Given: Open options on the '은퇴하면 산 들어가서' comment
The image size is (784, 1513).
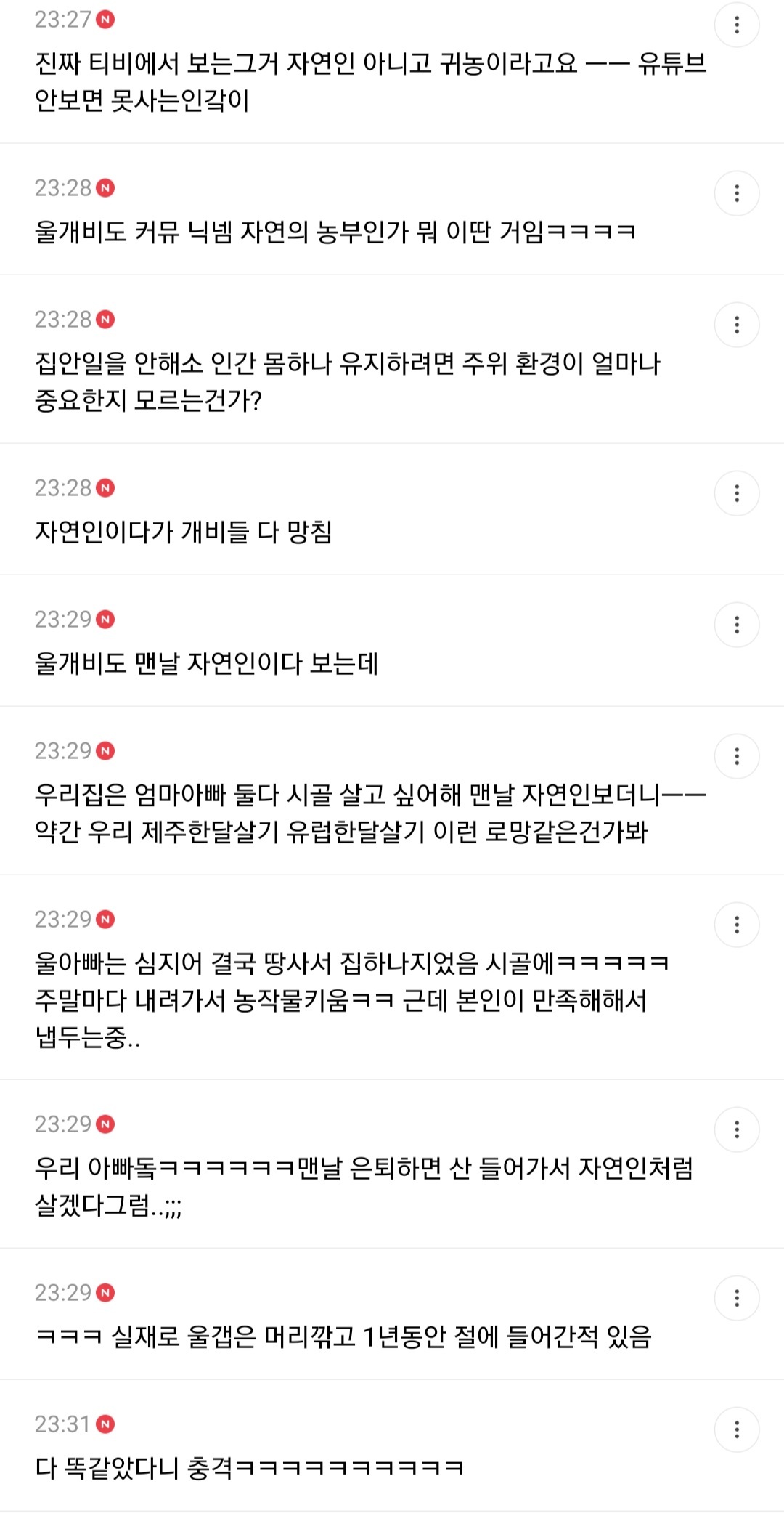Looking at the screenshot, I should [x=737, y=1129].
